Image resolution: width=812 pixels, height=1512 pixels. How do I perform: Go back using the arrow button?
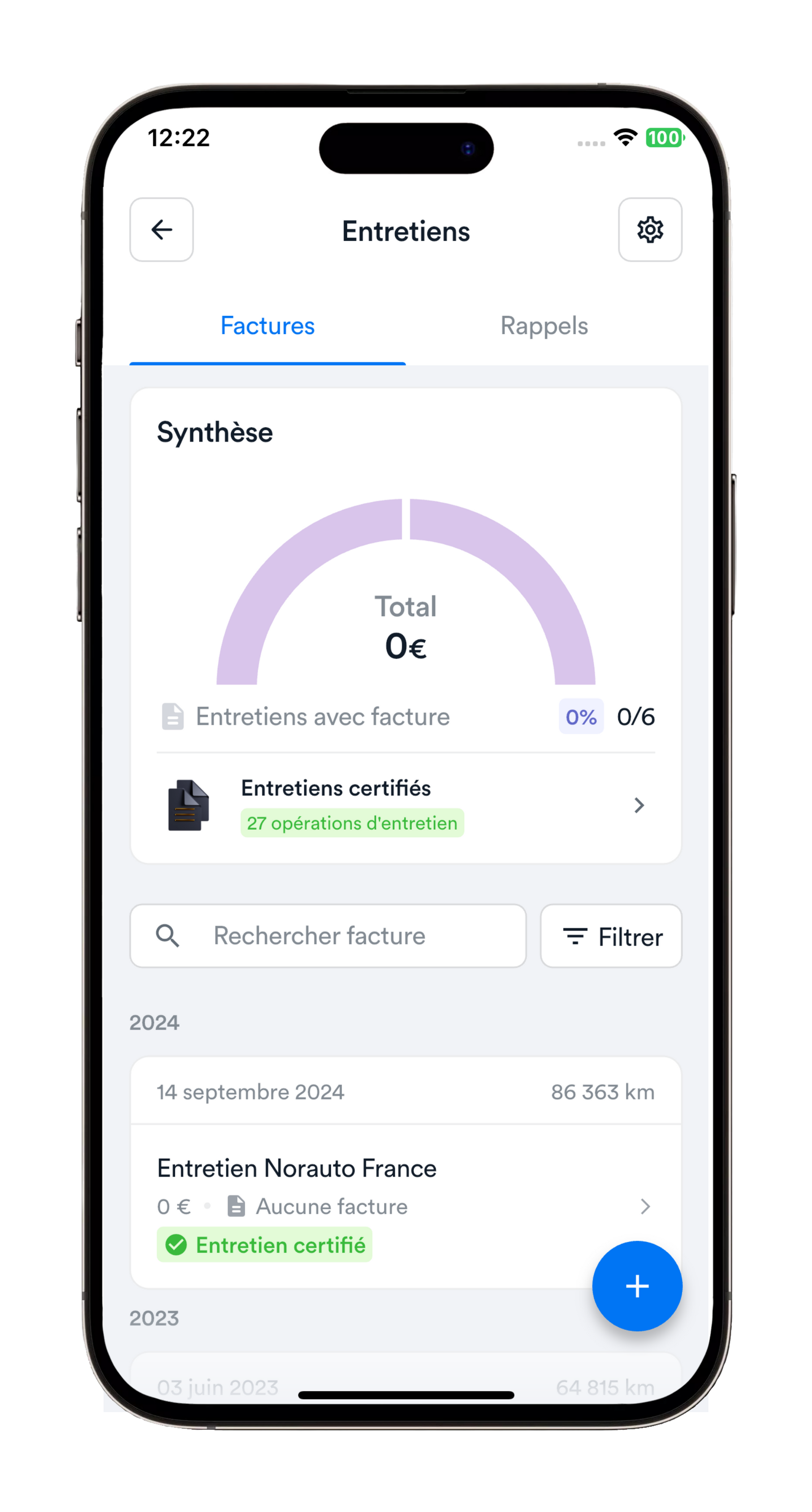pos(161,229)
